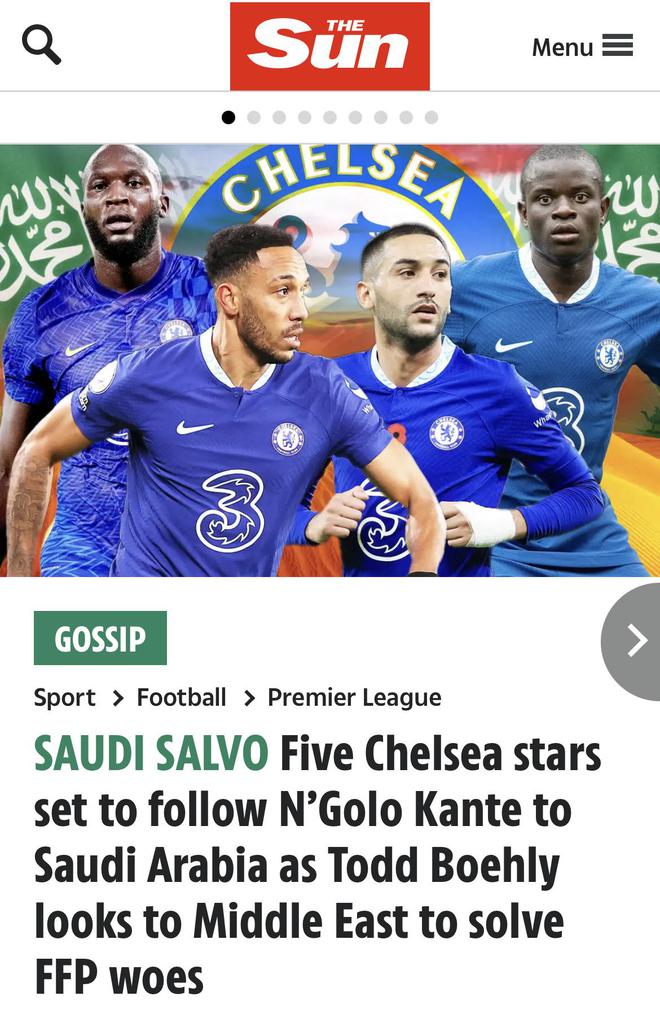The width and height of the screenshot is (660, 1018).
Task: Open the Premier League breadcrumb link
Action: pyautogui.click(x=354, y=697)
